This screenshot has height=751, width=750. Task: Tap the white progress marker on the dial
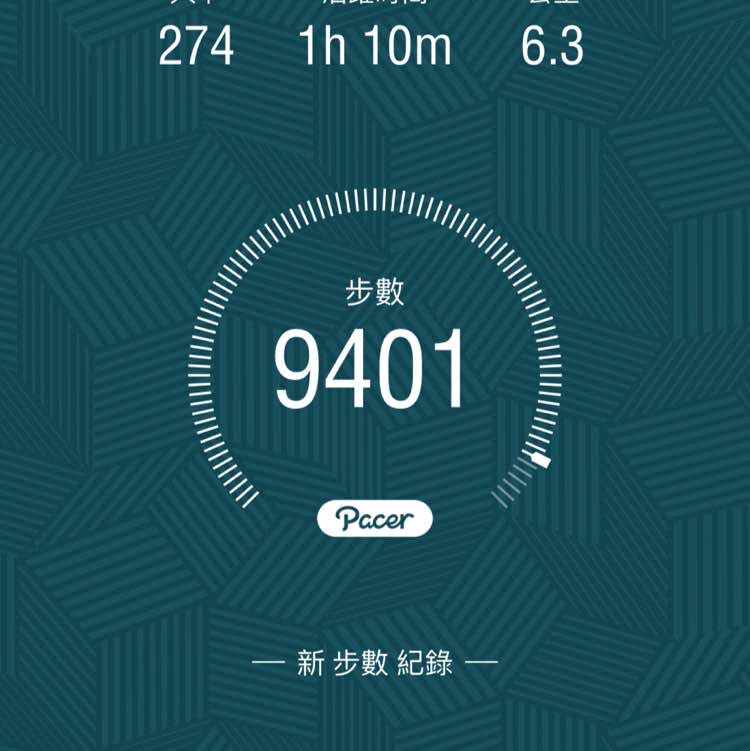[x=537, y=459]
